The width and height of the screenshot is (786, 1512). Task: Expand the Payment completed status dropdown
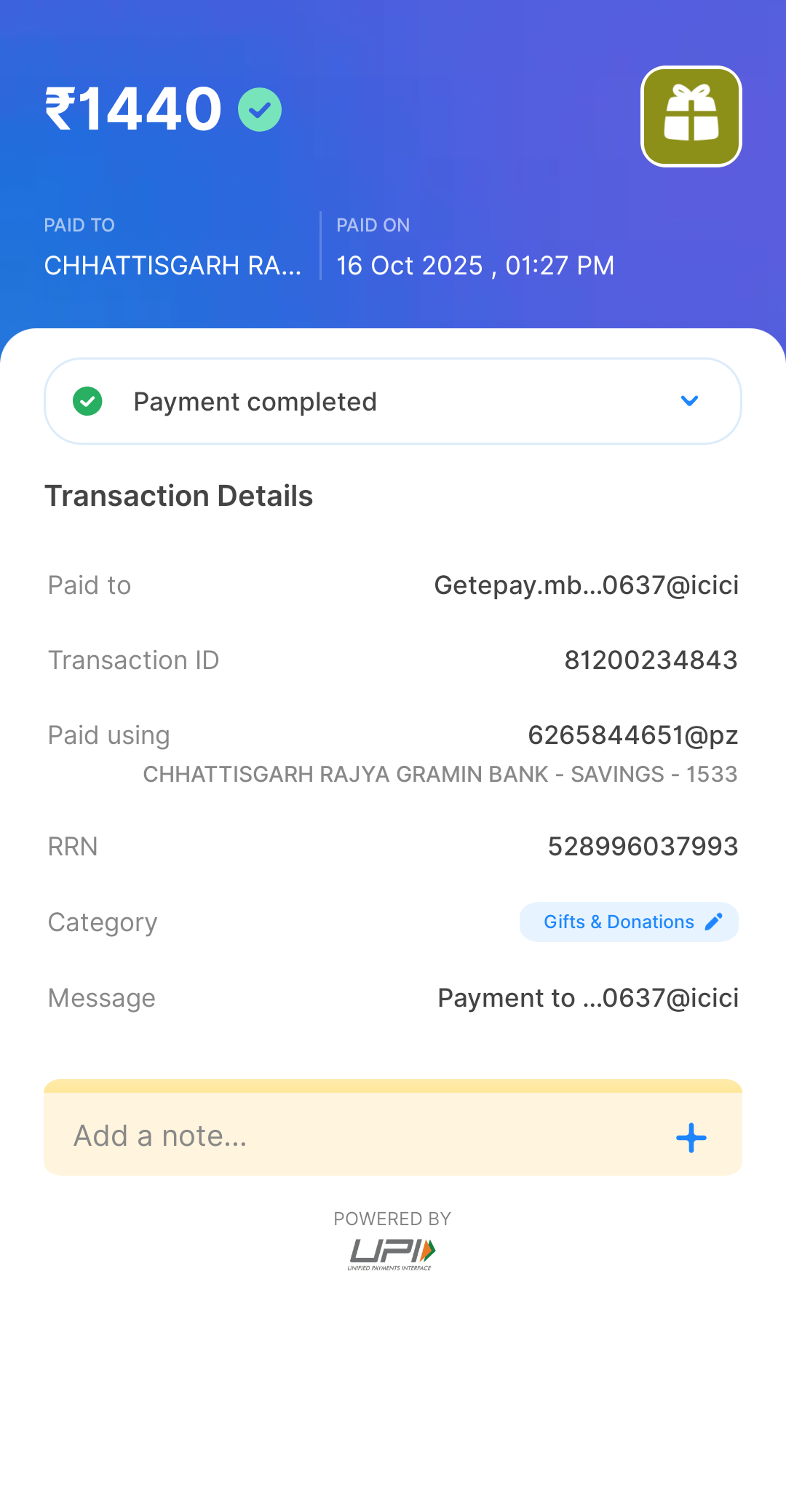coord(688,401)
